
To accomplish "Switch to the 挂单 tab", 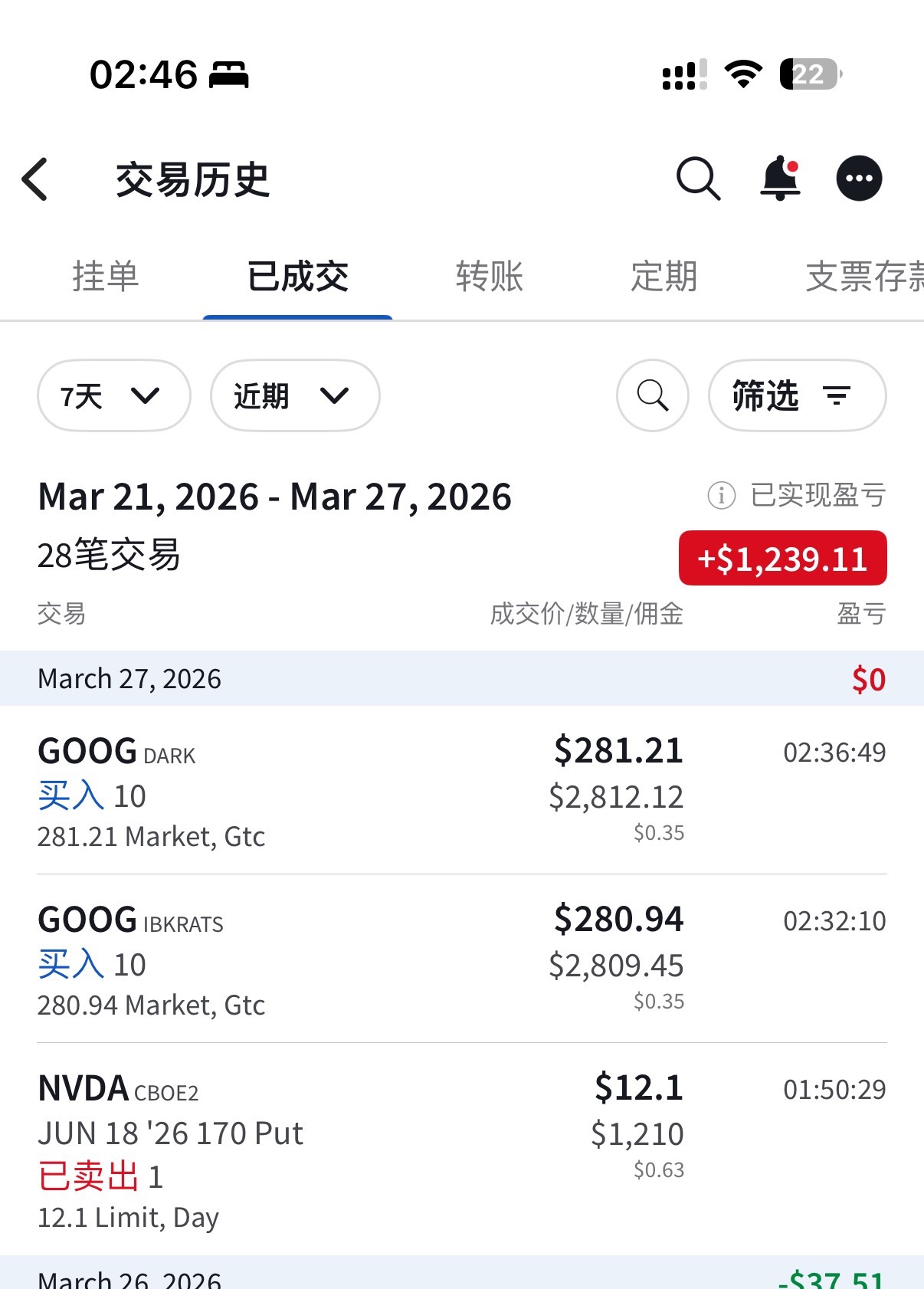I will [x=106, y=277].
